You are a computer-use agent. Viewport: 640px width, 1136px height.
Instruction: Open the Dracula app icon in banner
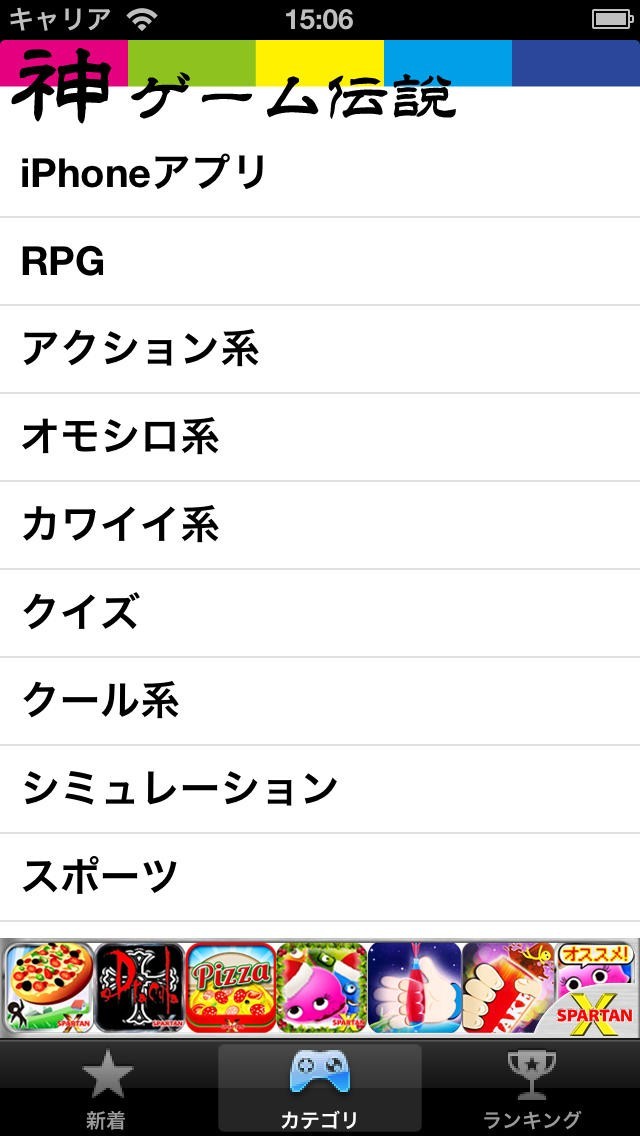pyautogui.click(x=140, y=987)
